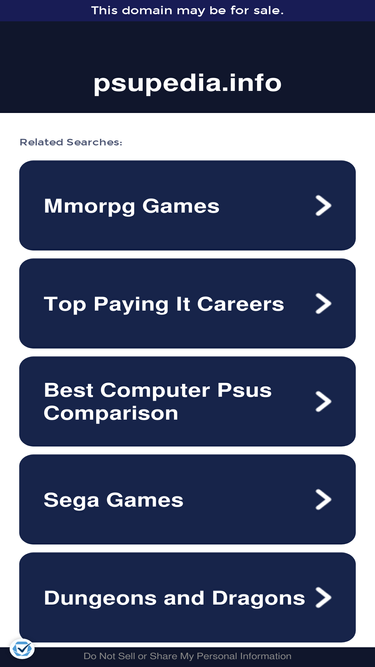Tap the domain may be for sale banner
The width and height of the screenshot is (375, 667).
point(188,11)
